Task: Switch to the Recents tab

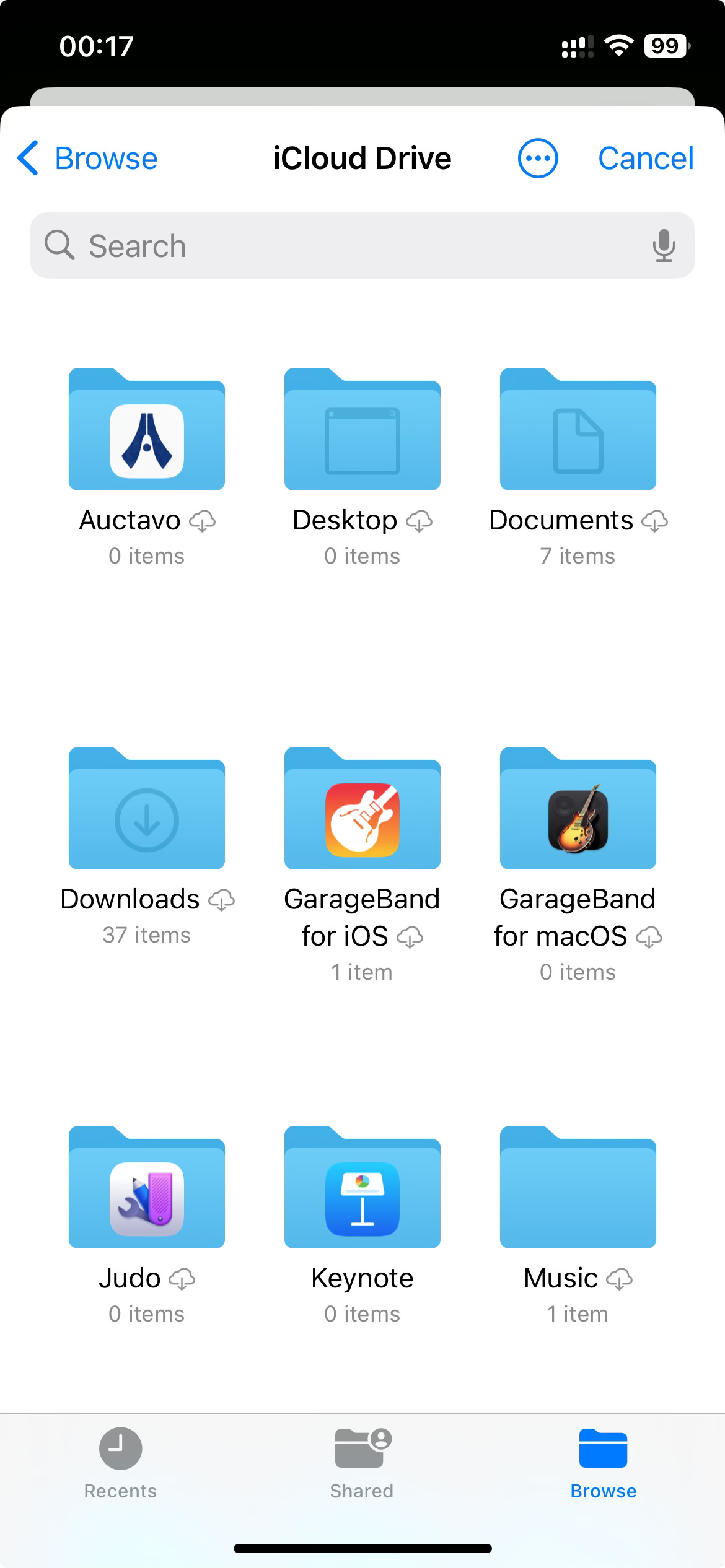Action: click(x=121, y=1463)
